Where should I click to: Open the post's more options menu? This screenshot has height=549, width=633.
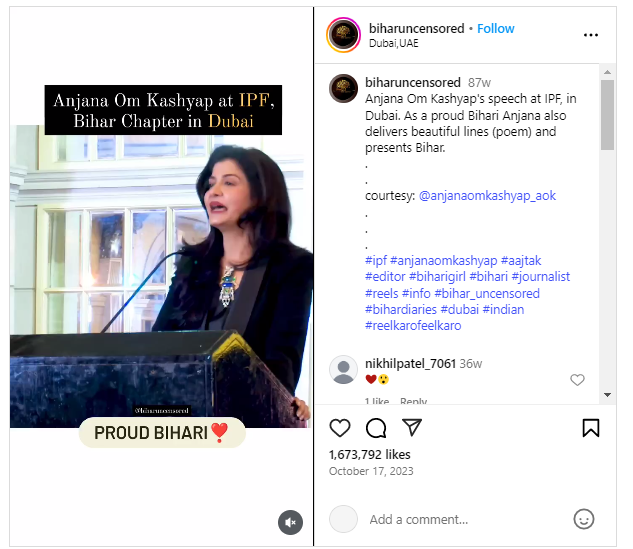pos(591,35)
